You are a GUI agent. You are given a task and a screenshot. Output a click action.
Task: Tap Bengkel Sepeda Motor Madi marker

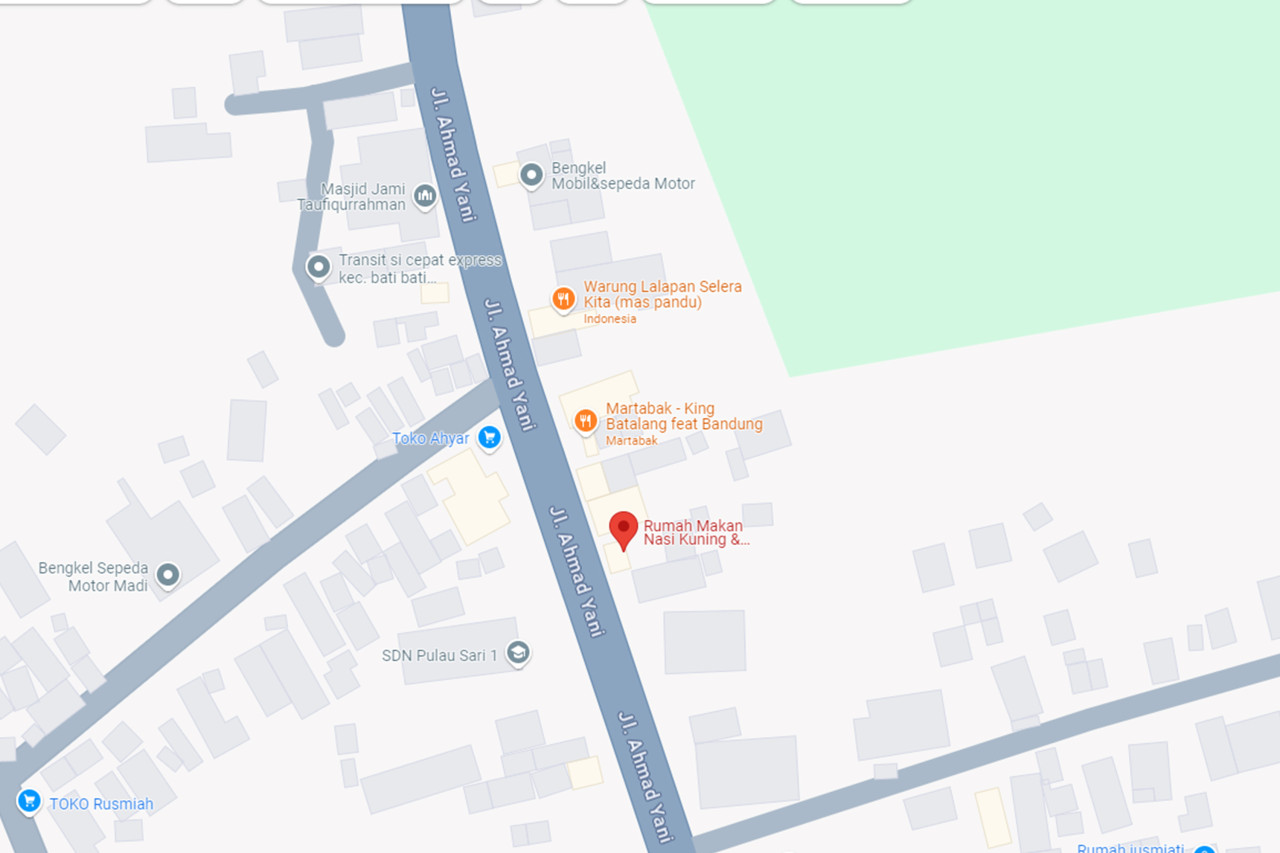(x=168, y=575)
